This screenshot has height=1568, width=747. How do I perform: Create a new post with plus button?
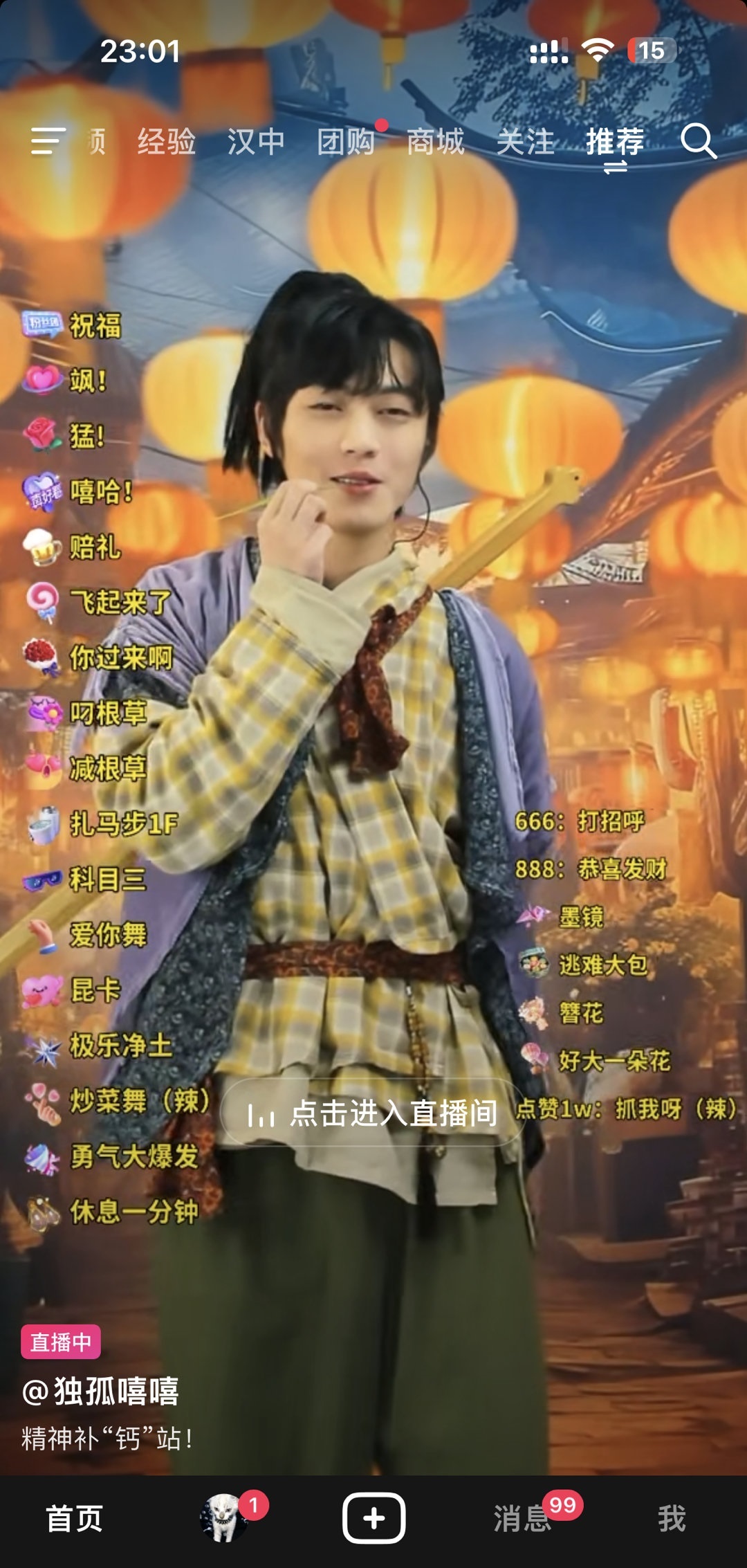(x=373, y=1518)
